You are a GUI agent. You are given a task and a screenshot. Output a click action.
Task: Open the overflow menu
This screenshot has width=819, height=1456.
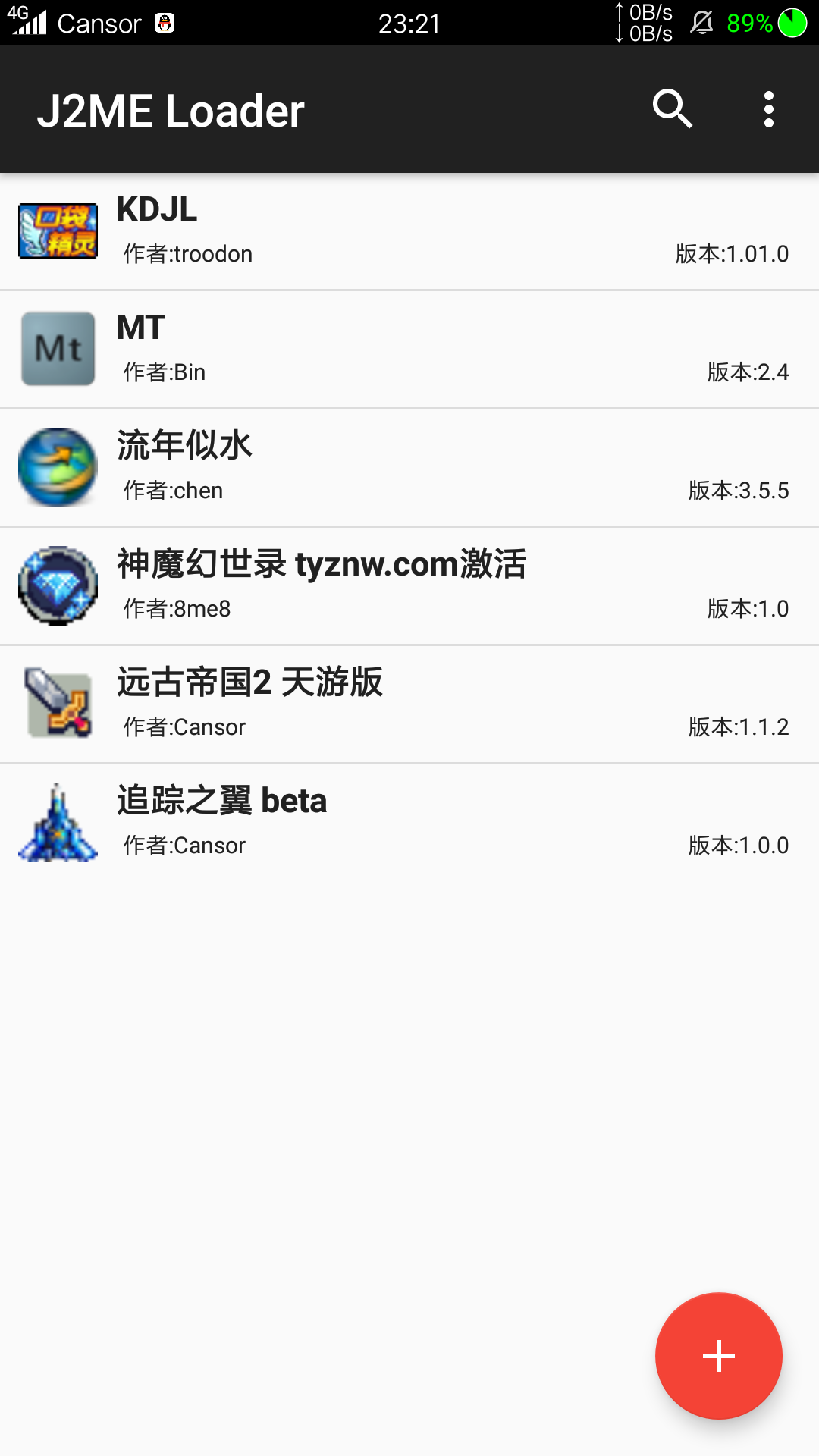pos(768,109)
